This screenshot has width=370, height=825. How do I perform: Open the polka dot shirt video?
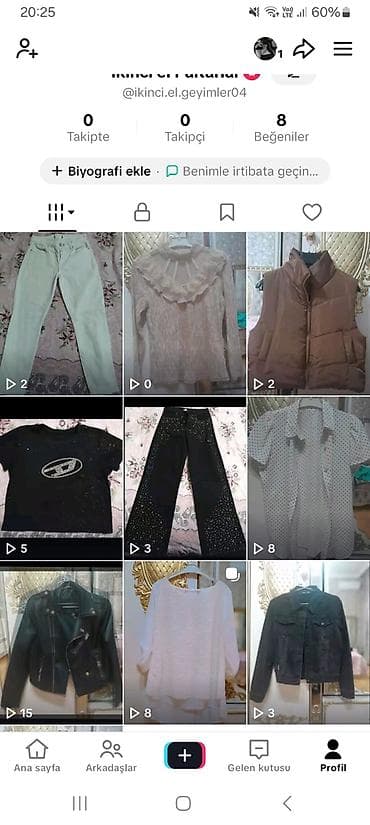coord(309,478)
